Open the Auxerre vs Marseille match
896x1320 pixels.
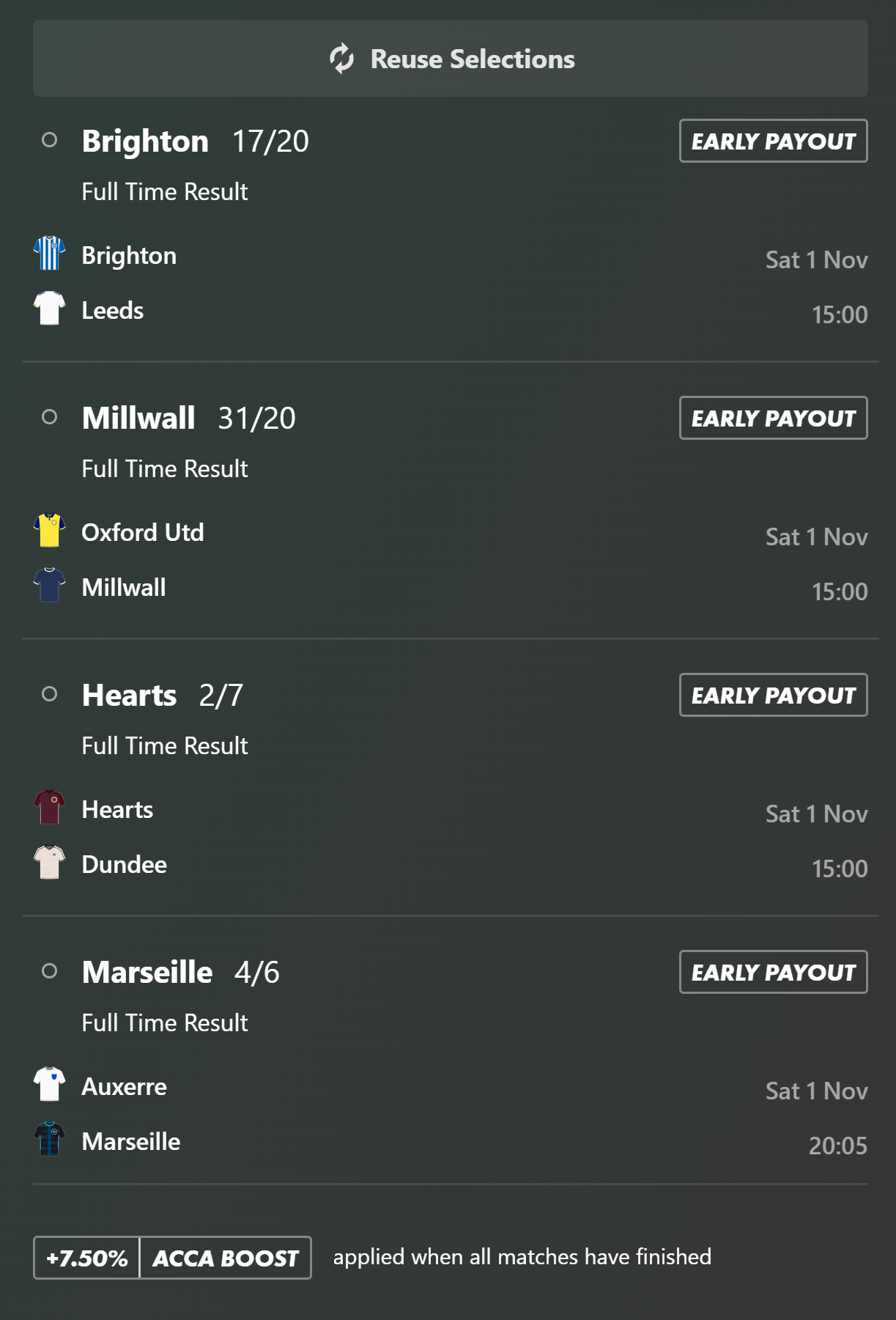293,1114
